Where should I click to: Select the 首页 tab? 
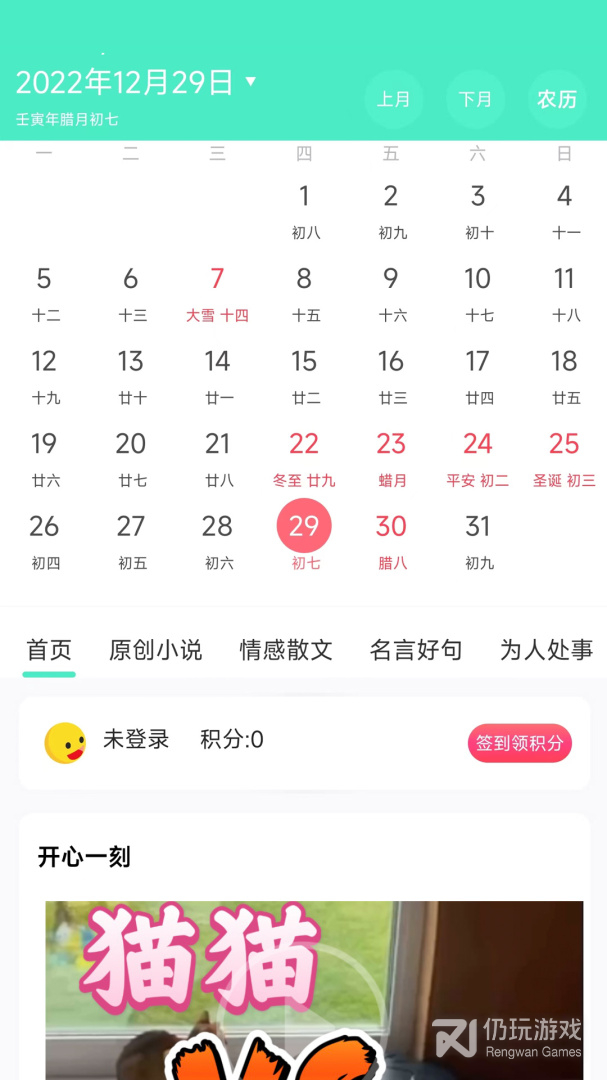click(49, 650)
